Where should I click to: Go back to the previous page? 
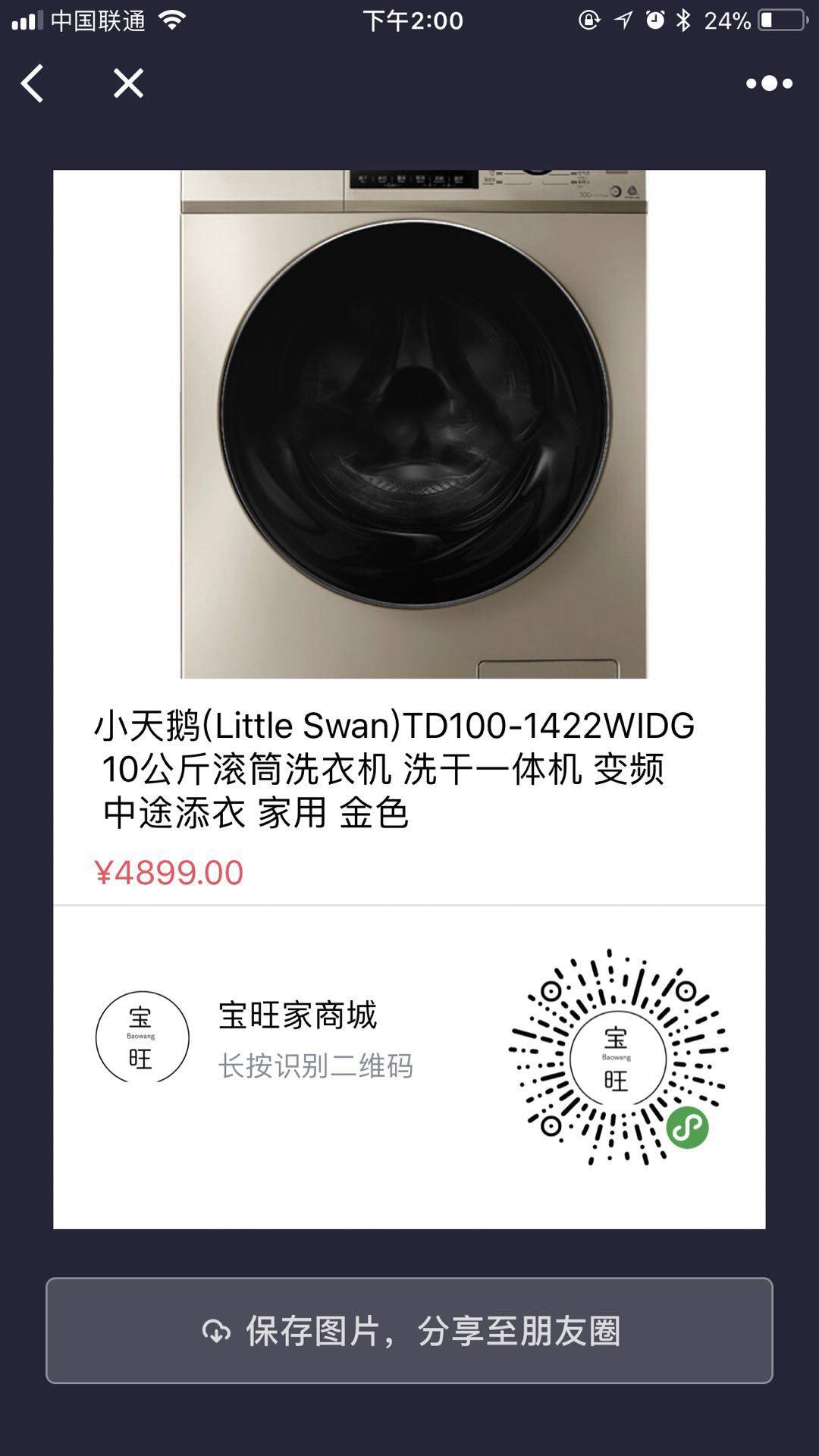coord(33,83)
